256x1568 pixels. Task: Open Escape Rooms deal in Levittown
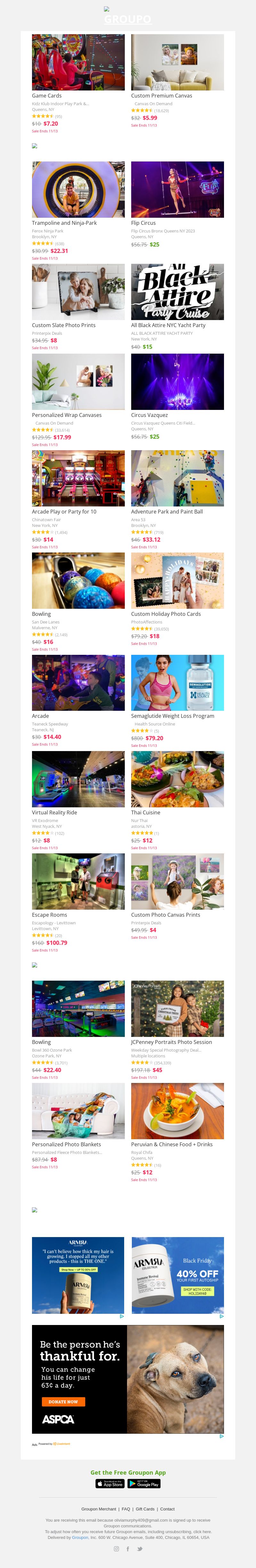tap(78, 882)
